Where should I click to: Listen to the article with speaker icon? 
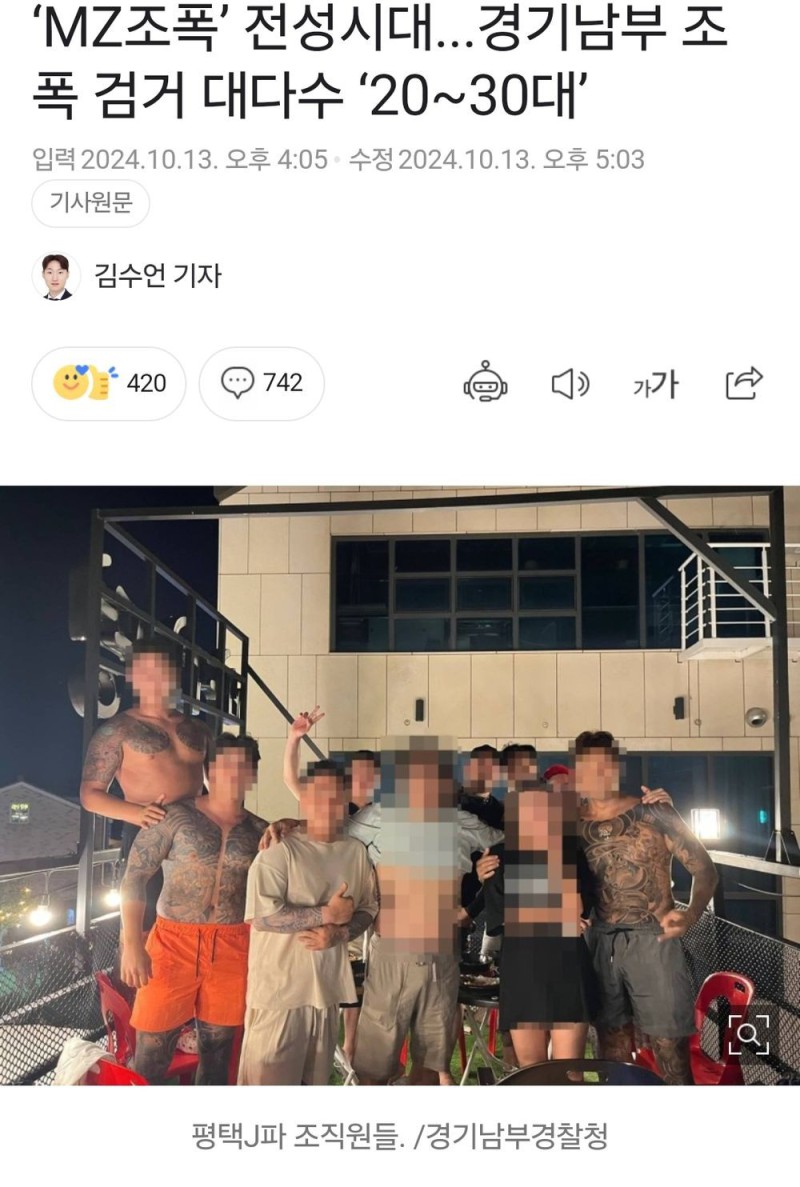(571, 383)
